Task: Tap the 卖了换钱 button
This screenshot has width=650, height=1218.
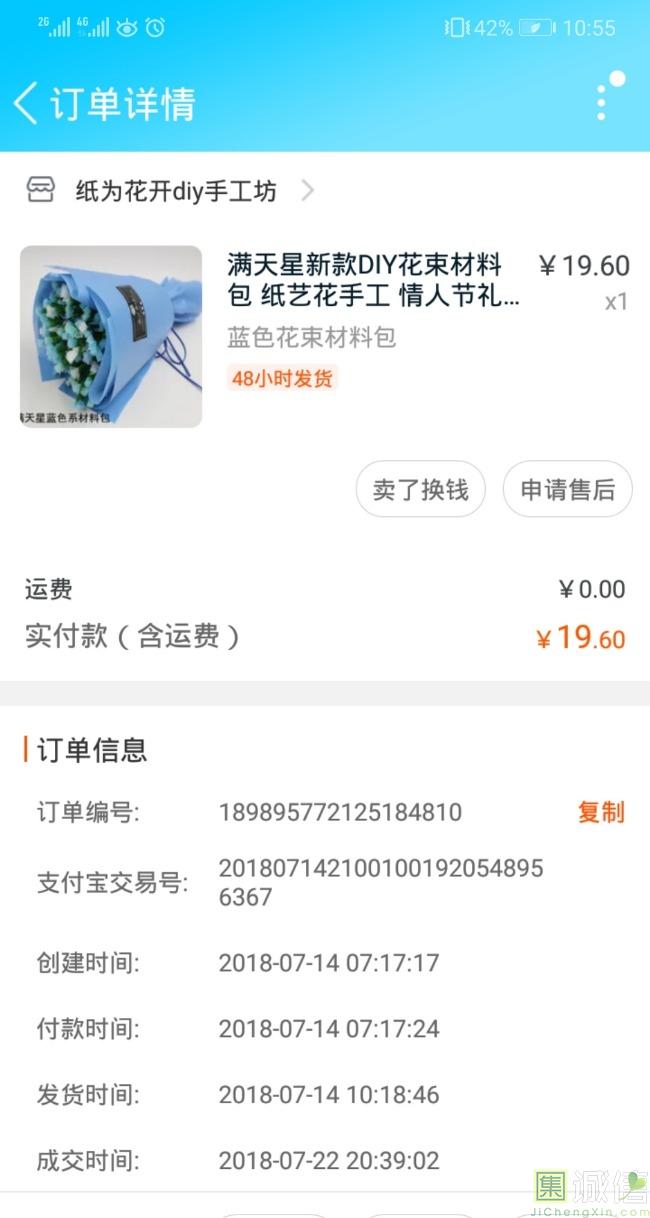Action: point(420,489)
